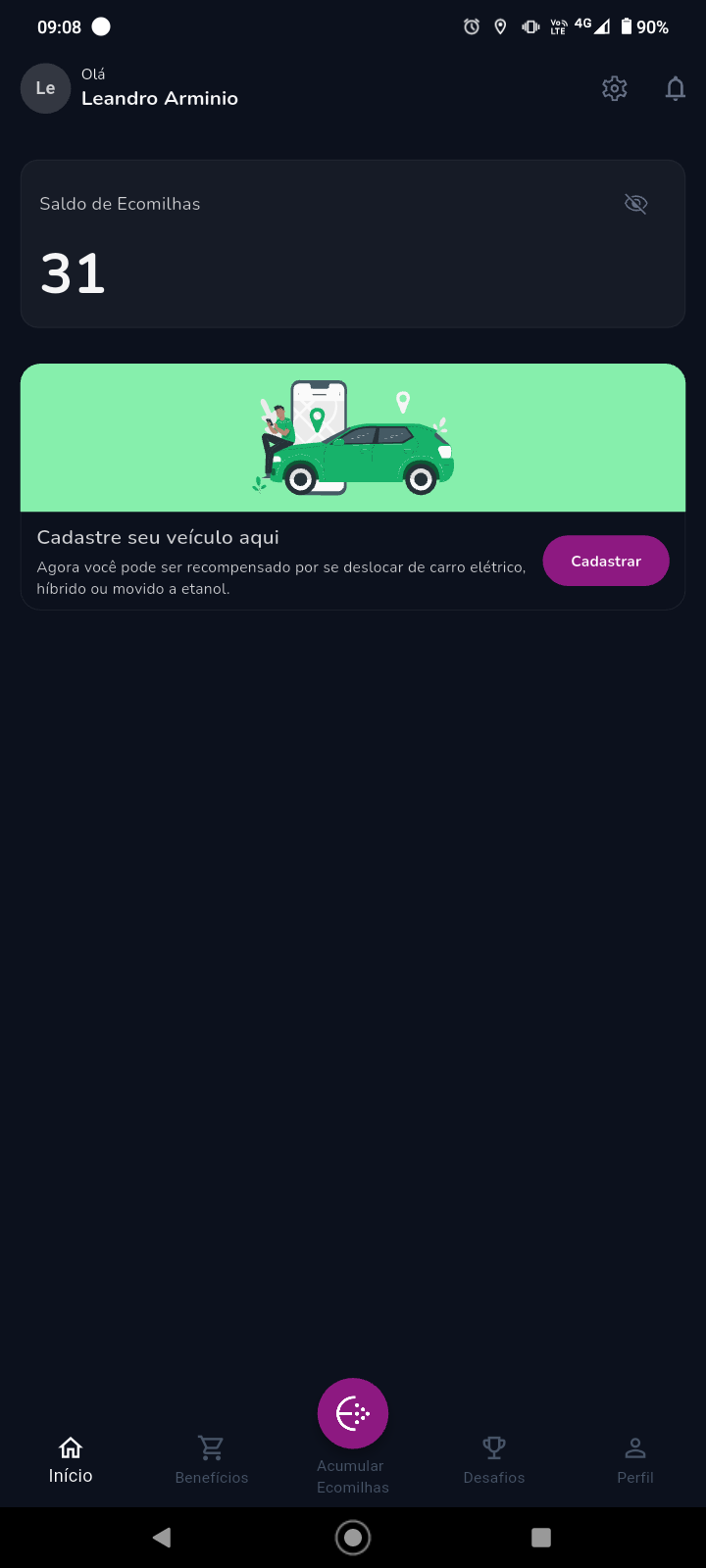Tap the Cadastrar button to register vehicle
Viewport: 706px width, 1568px height.
pyautogui.click(x=606, y=561)
